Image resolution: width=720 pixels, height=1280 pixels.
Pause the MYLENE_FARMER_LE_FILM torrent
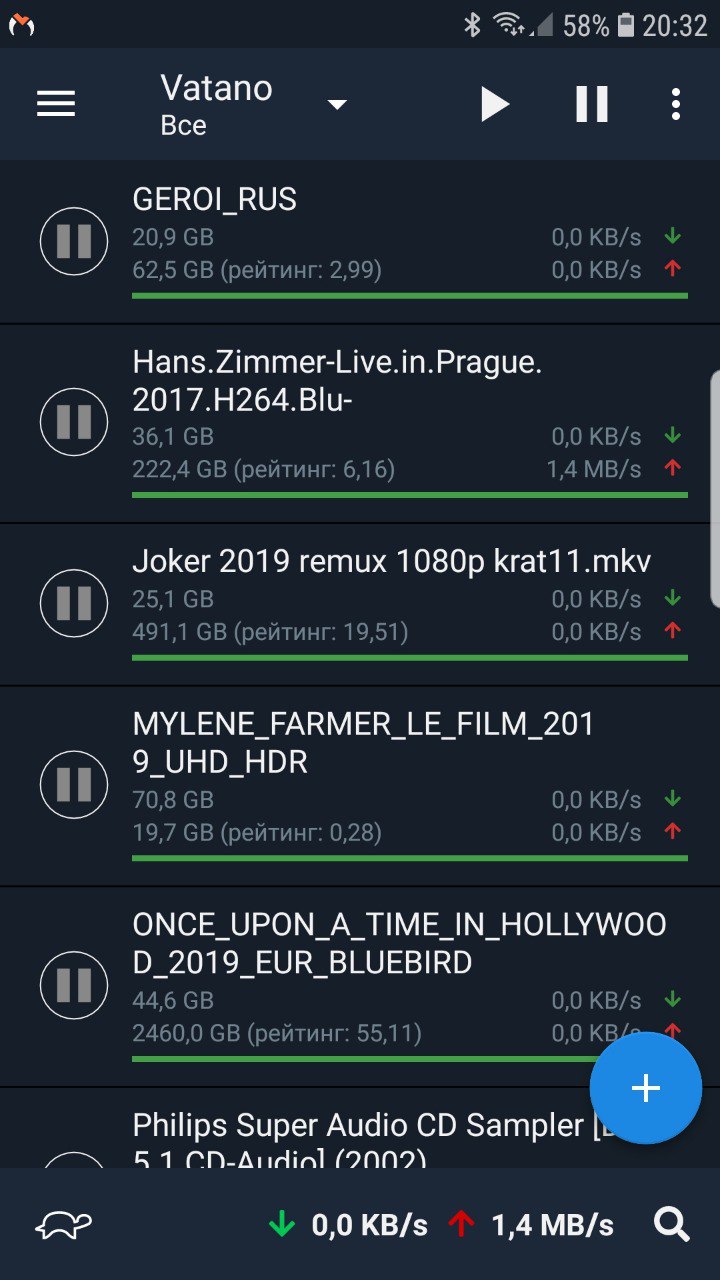tap(74, 785)
